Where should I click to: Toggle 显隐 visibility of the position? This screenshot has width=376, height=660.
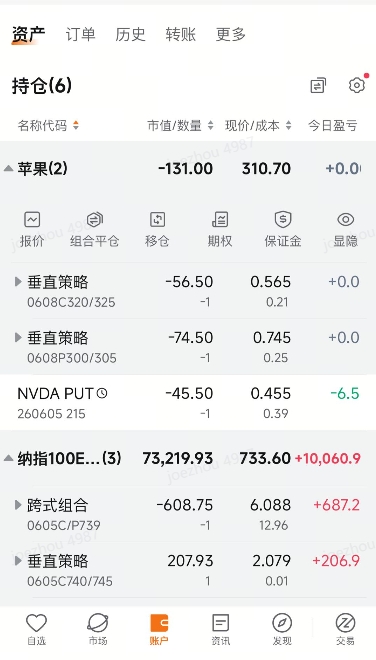345,229
